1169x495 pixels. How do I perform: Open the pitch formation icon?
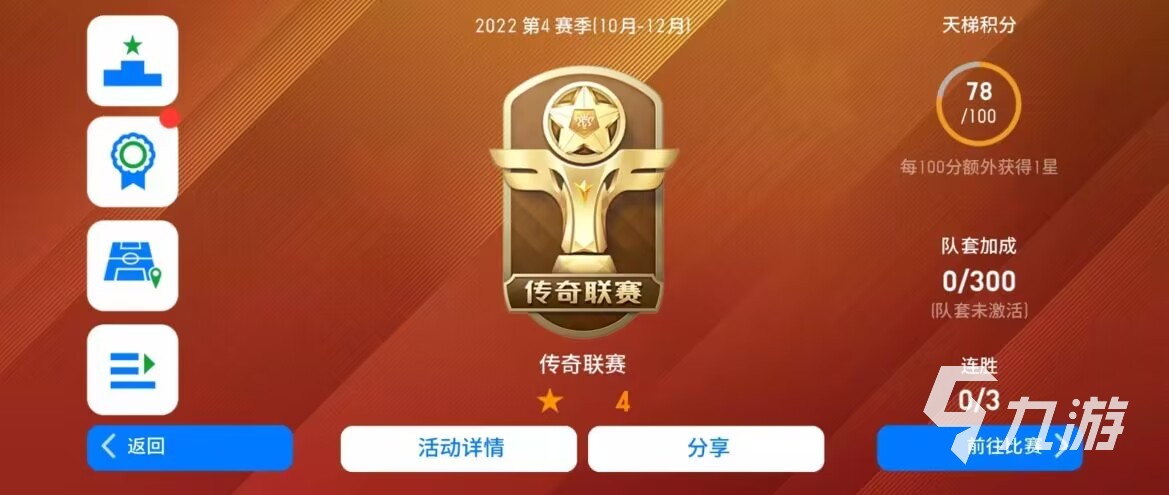click(x=133, y=265)
